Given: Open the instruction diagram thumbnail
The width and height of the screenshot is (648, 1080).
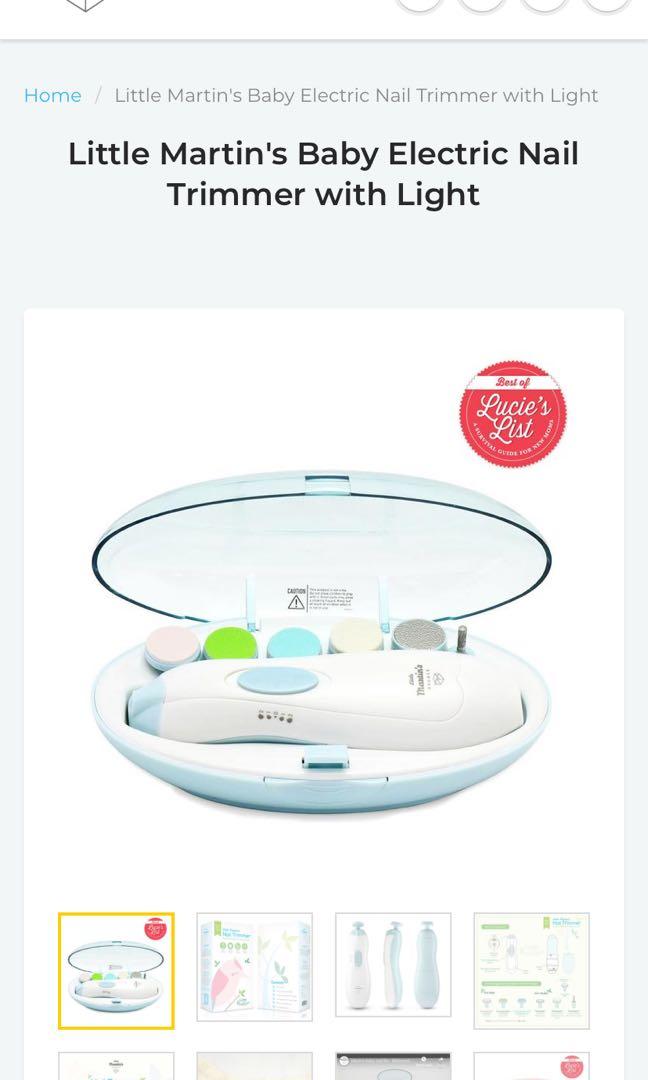Looking at the screenshot, I should pyautogui.click(x=531, y=970).
